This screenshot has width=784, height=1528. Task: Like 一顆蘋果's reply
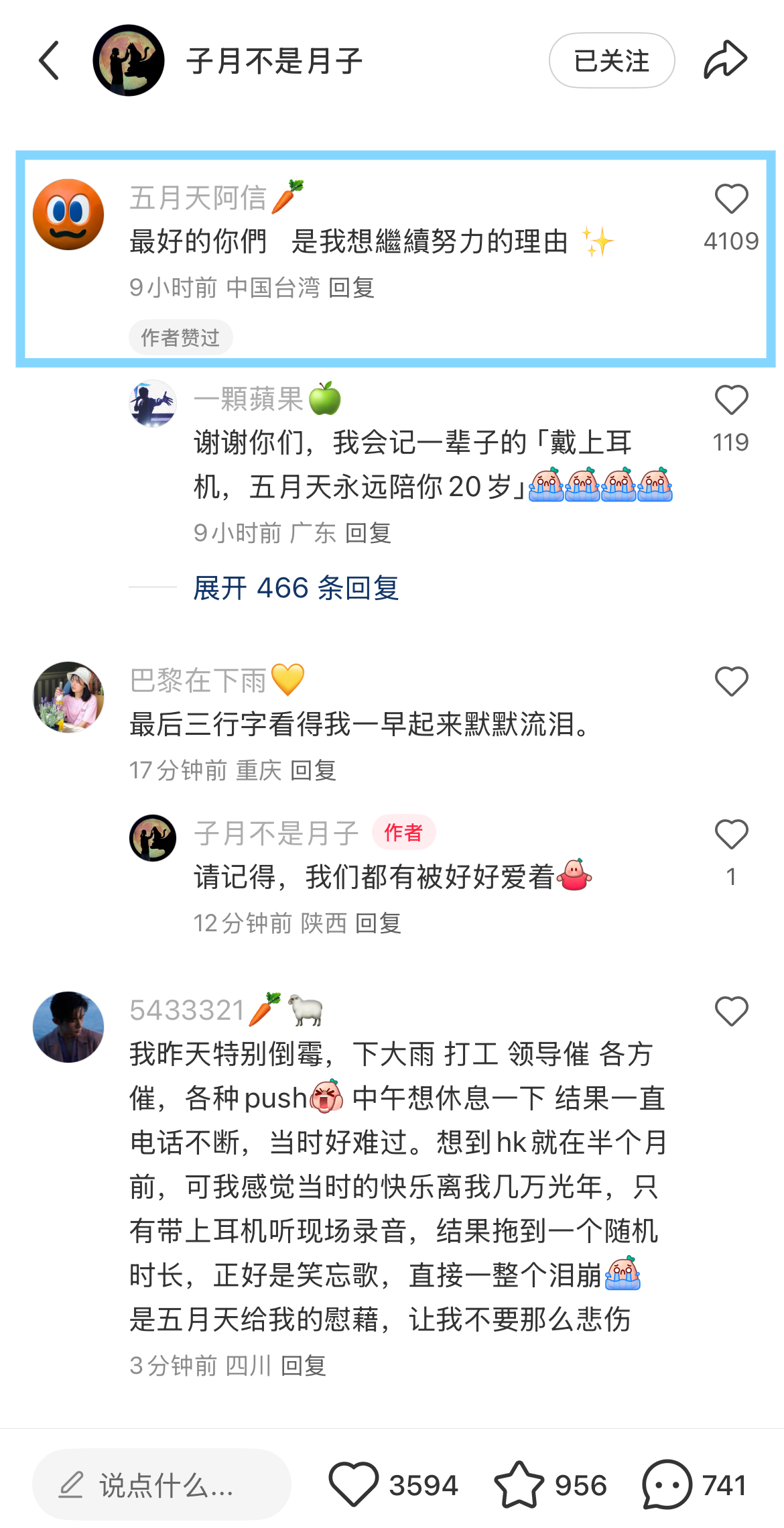731,401
